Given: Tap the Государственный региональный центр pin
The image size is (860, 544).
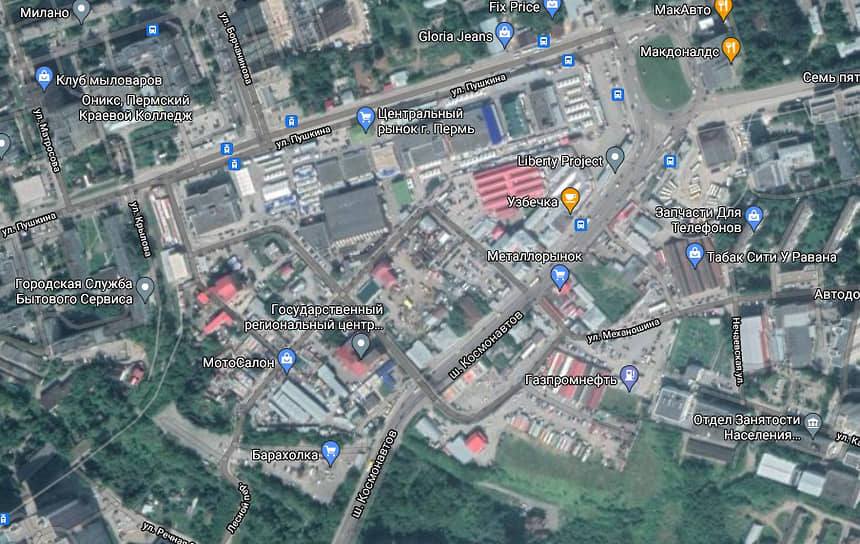Looking at the screenshot, I should point(361,344).
